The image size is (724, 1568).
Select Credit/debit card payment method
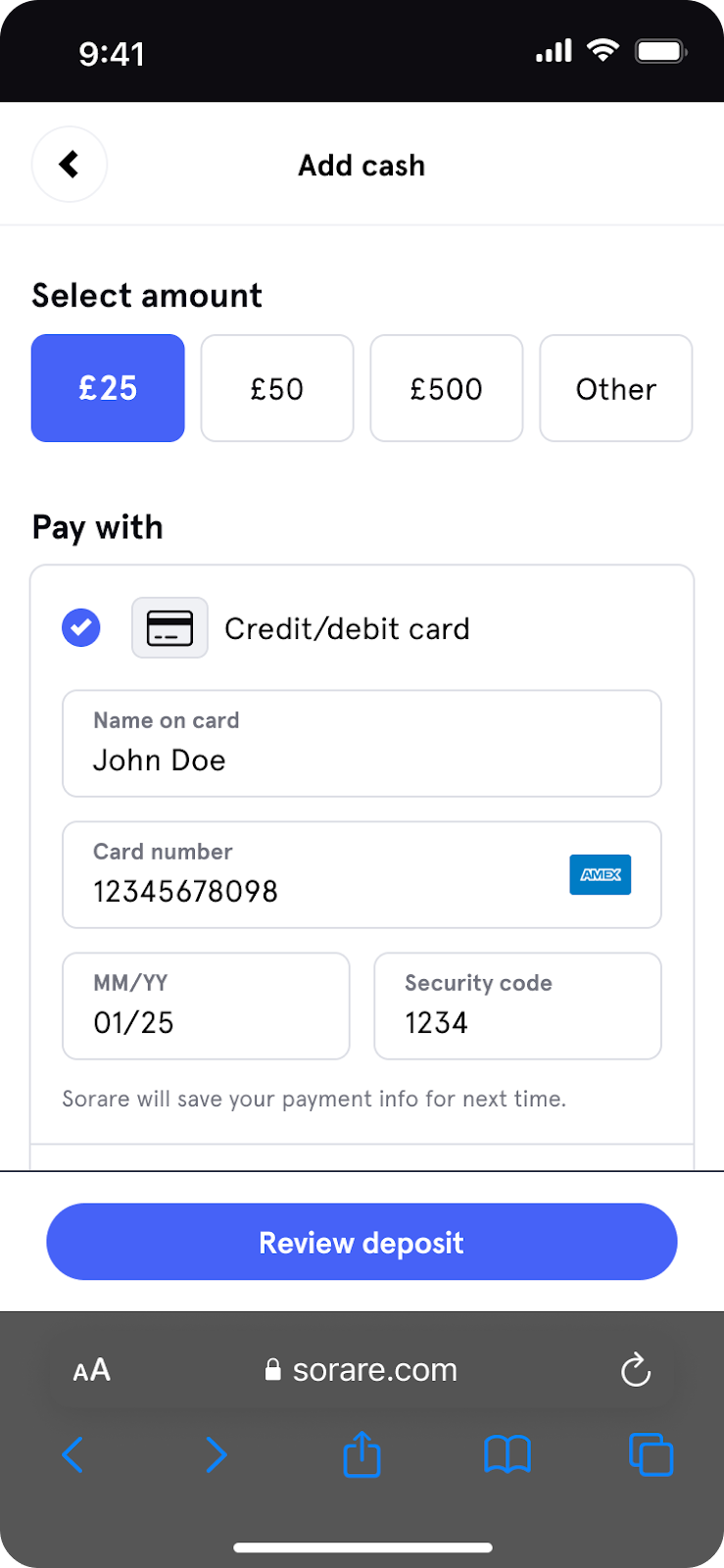(x=81, y=627)
